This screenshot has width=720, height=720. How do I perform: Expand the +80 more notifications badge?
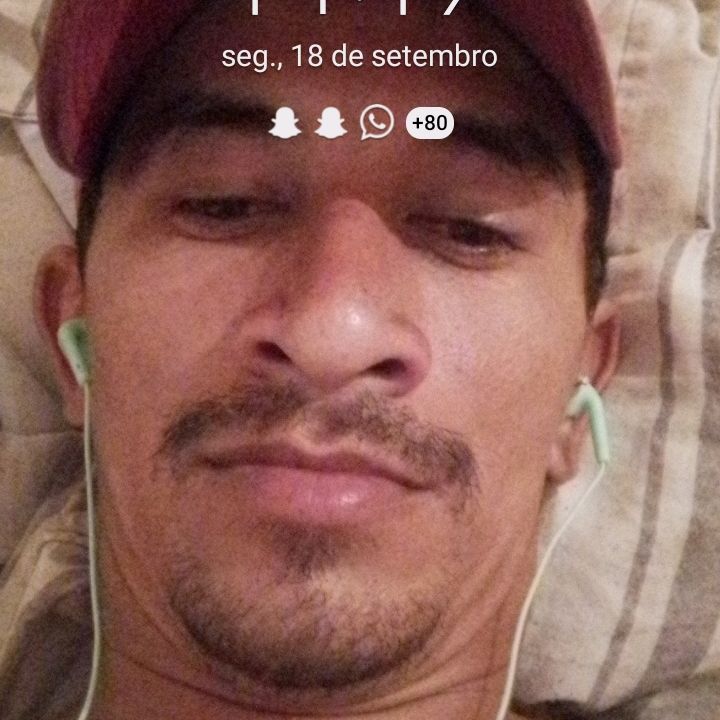pyautogui.click(x=429, y=123)
